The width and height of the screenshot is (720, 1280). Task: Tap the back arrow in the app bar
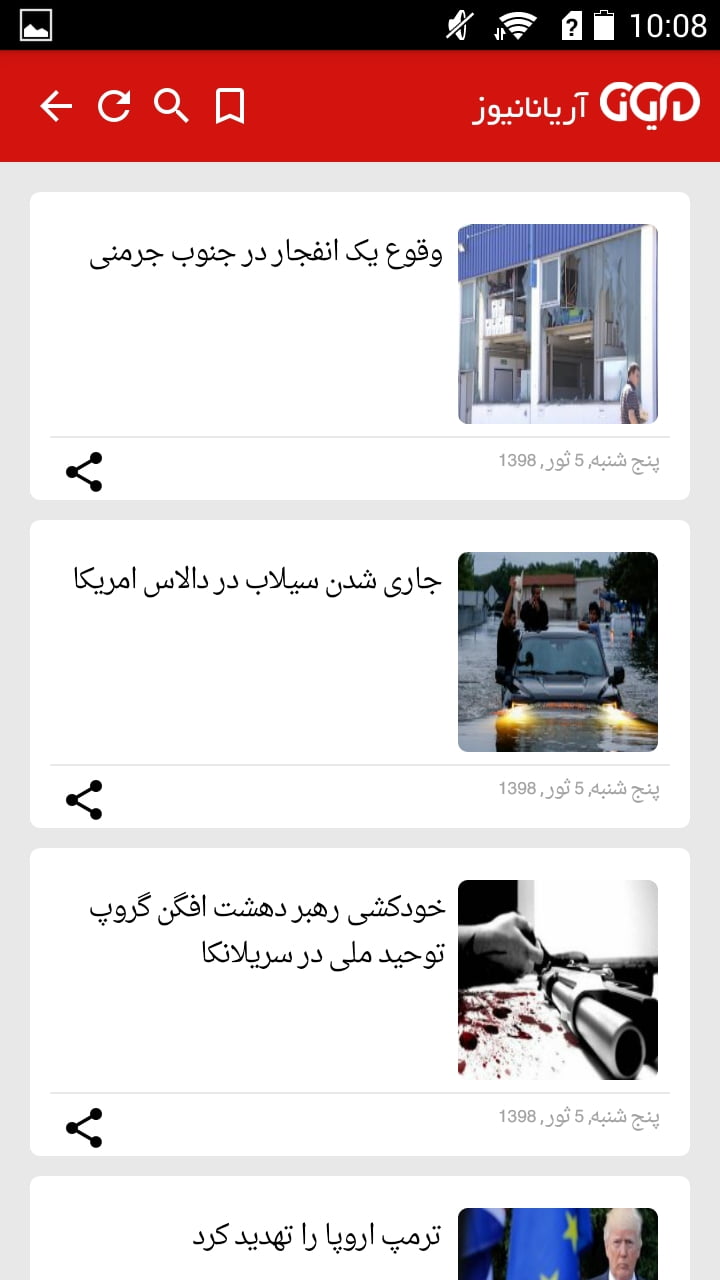(56, 106)
